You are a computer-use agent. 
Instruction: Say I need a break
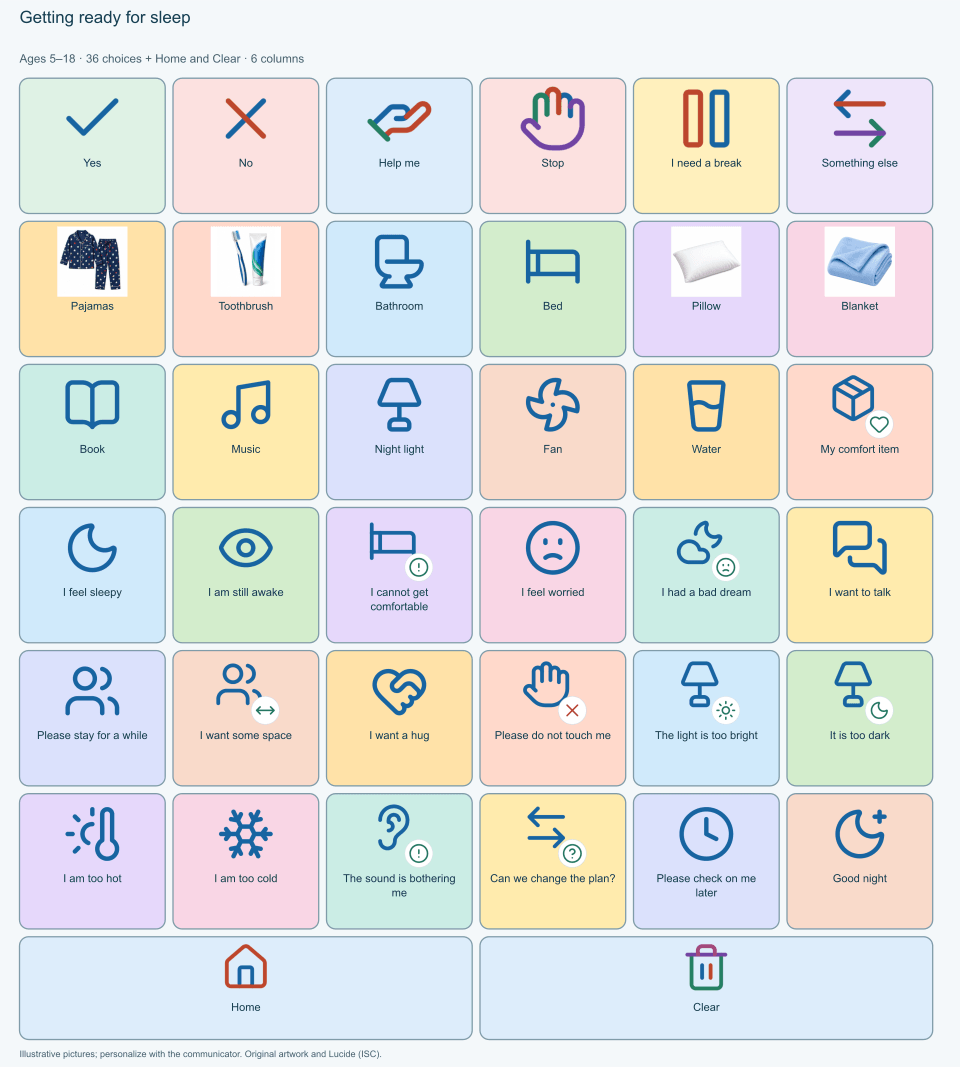[706, 146]
